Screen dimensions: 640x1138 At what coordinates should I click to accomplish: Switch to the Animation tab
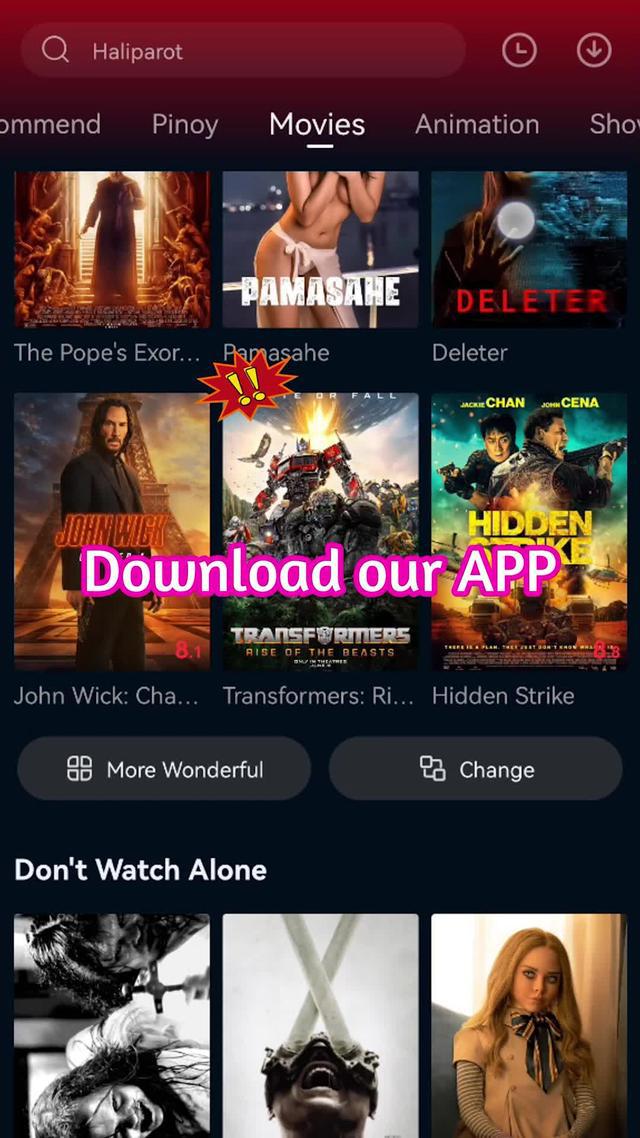coord(477,124)
